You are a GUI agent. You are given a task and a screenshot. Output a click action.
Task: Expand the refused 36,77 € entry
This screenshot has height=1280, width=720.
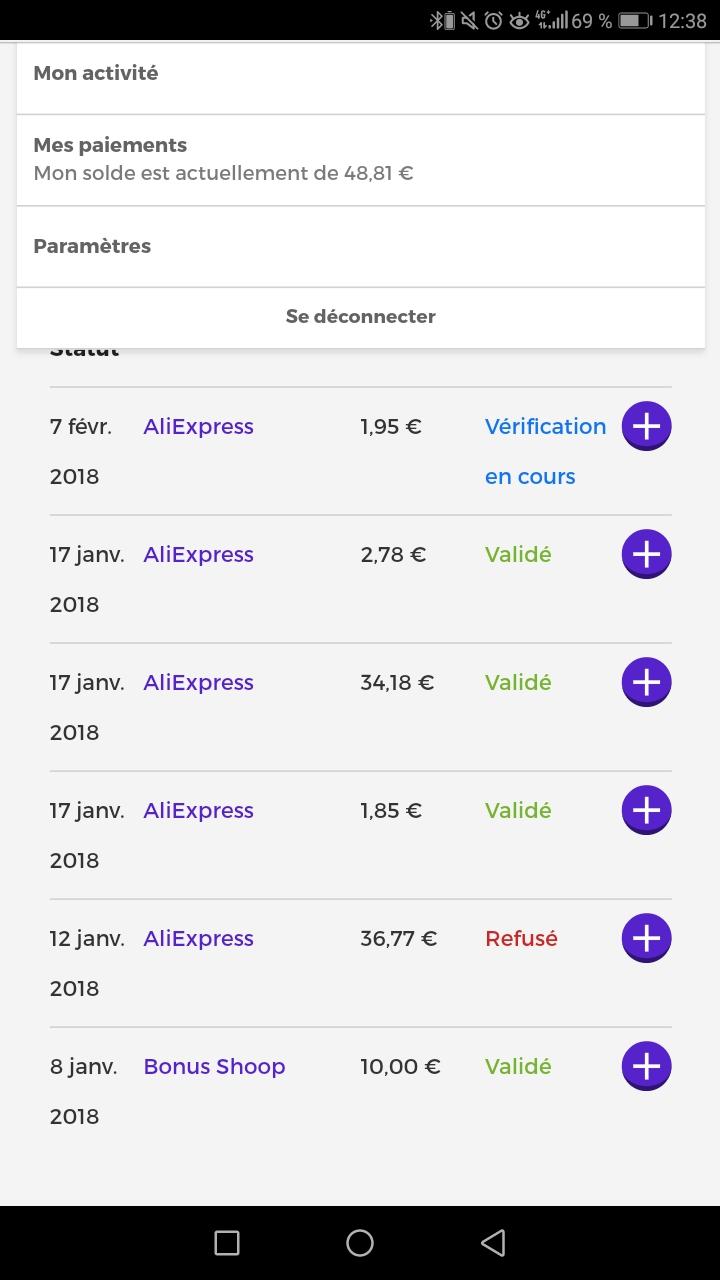tap(647, 939)
